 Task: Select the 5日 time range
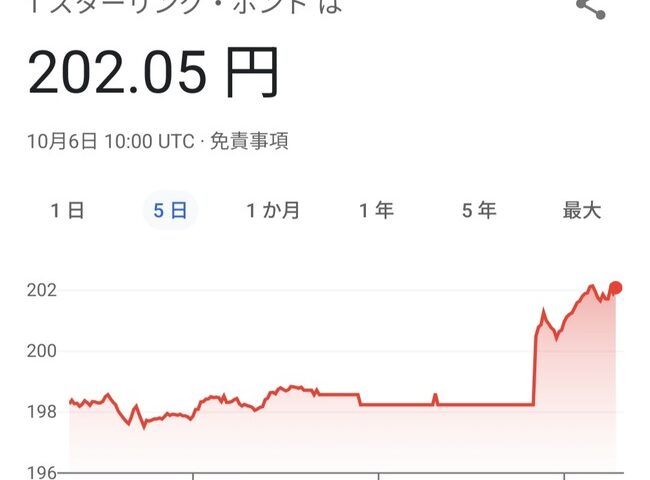pyautogui.click(x=170, y=210)
